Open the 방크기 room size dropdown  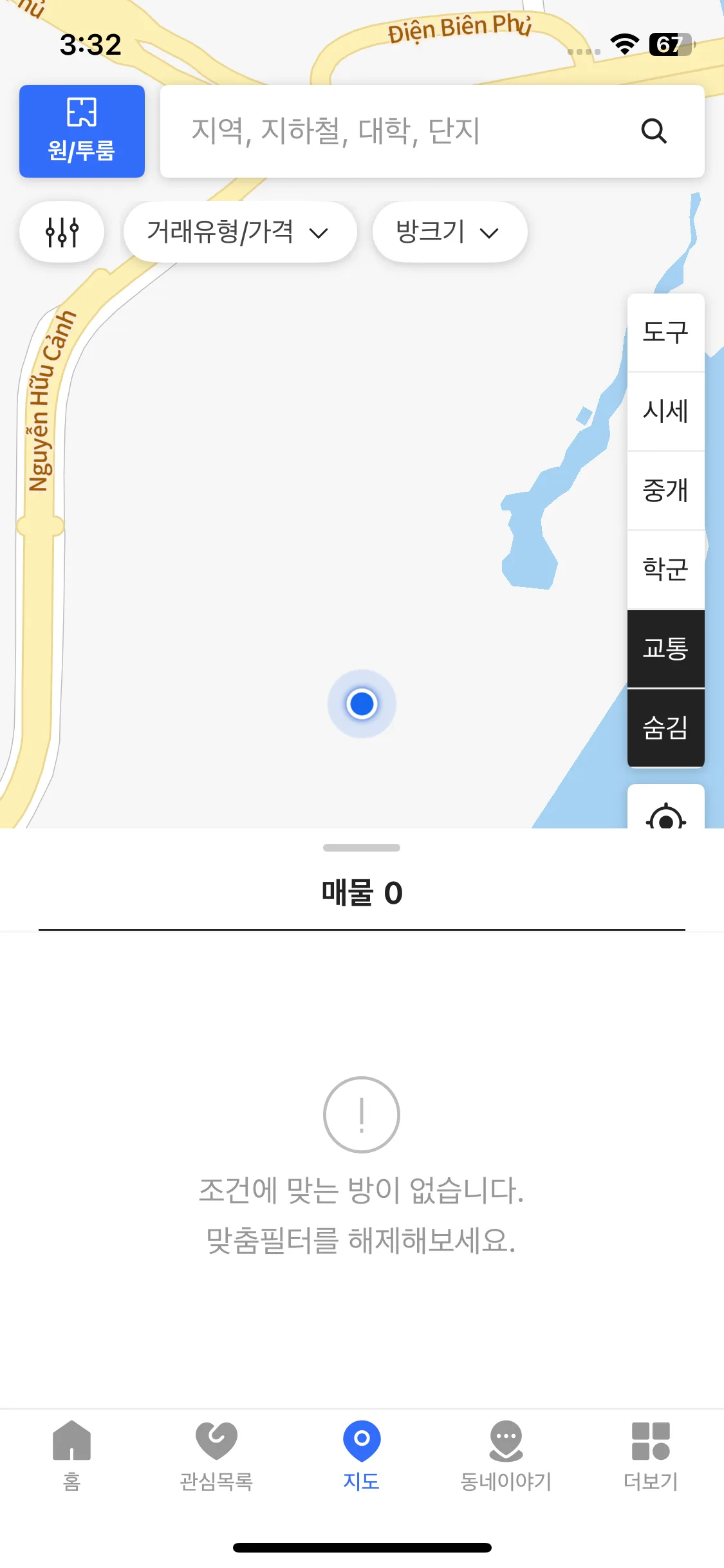point(449,232)
